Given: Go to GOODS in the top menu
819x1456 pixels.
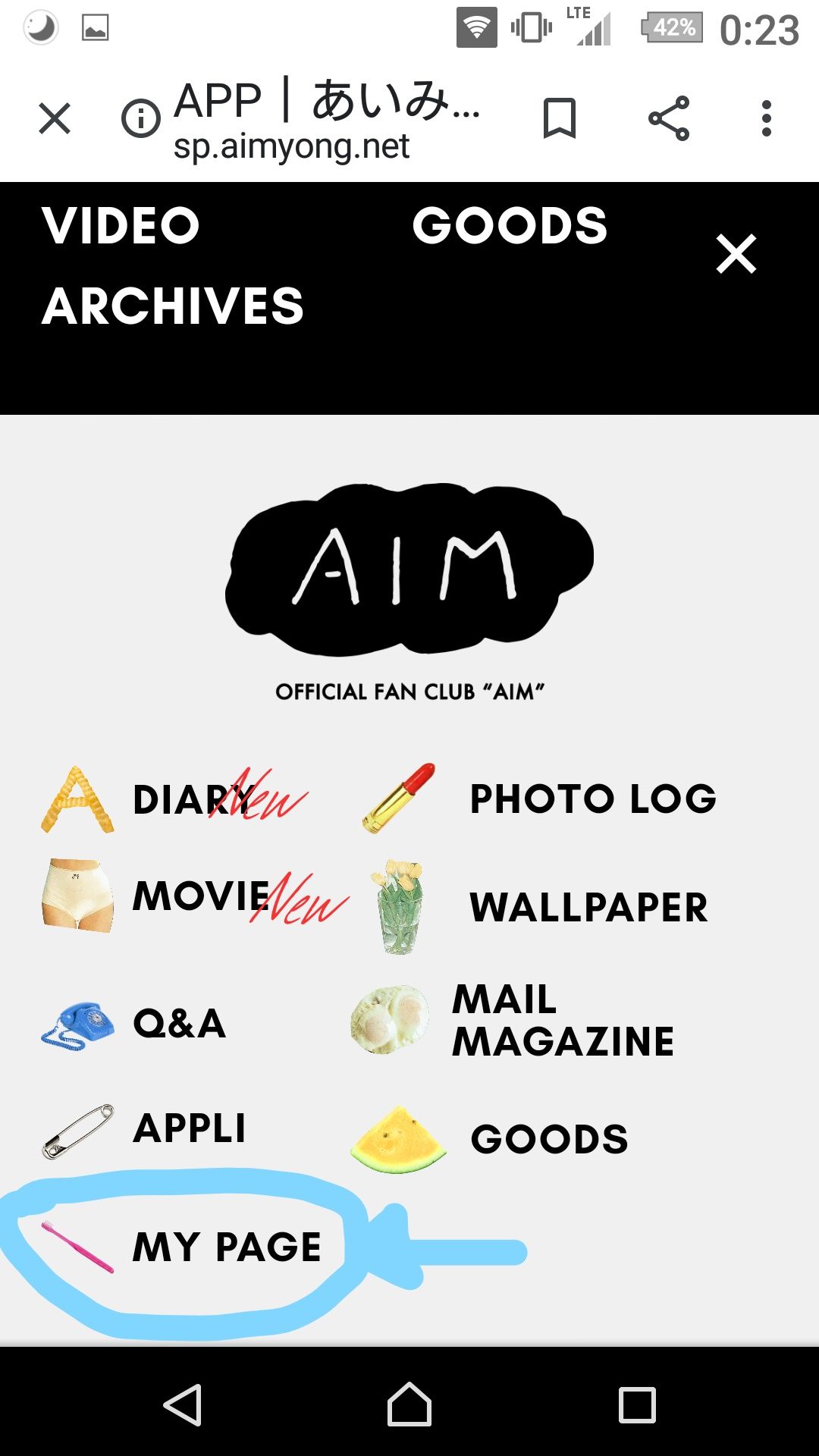Looking at the screenshot, I should [x=510, y=226].
